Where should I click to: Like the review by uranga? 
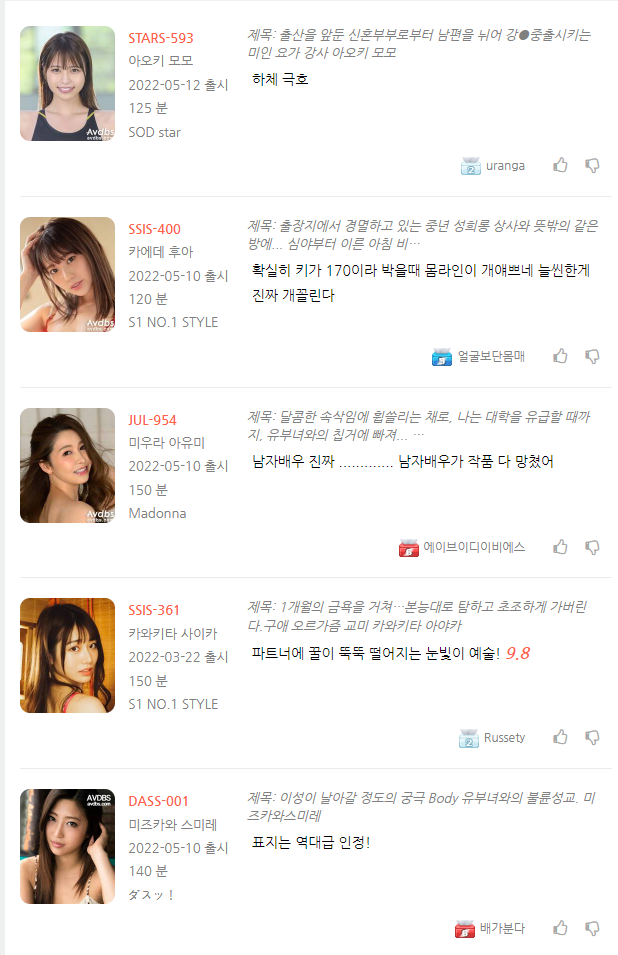point(560,165)
